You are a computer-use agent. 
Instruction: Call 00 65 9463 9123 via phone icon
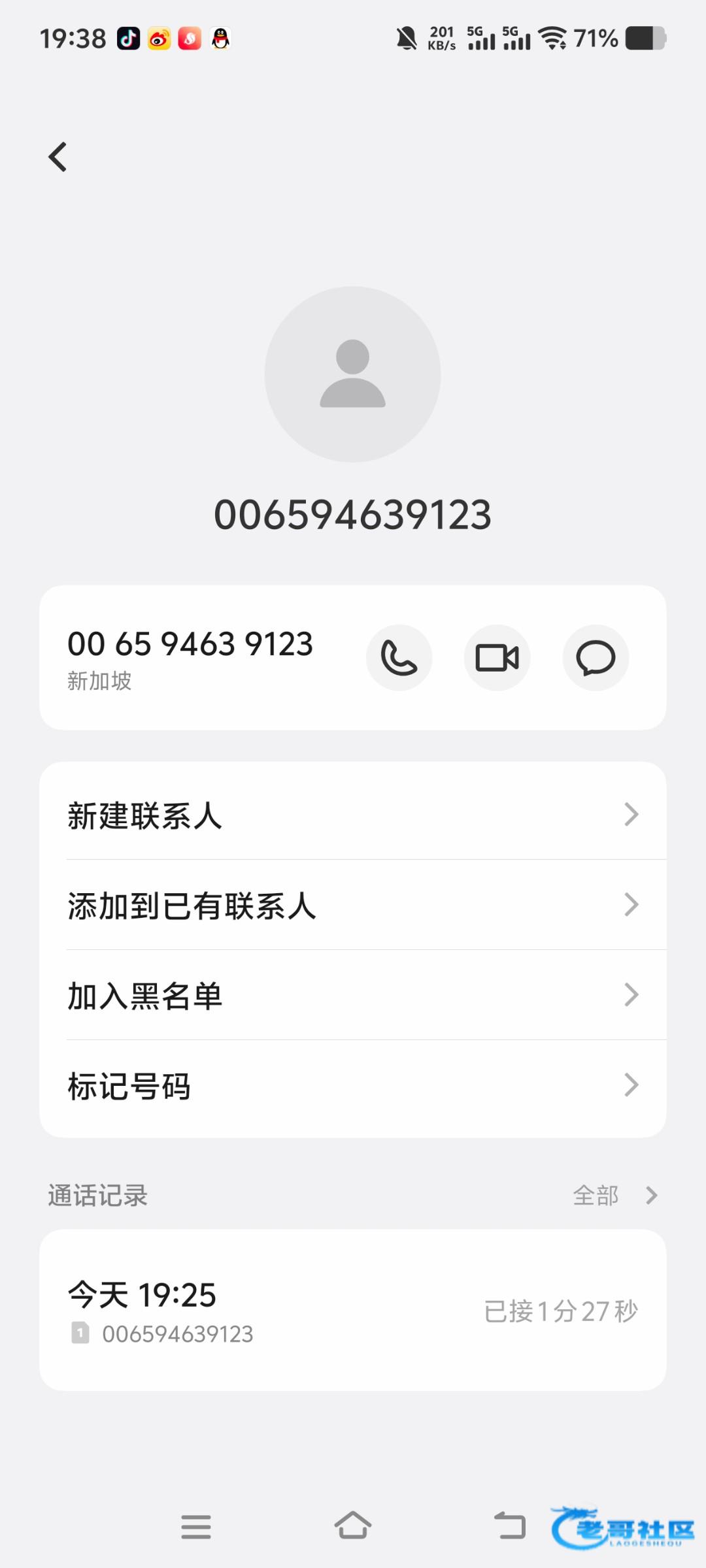(x=399, y=657)
